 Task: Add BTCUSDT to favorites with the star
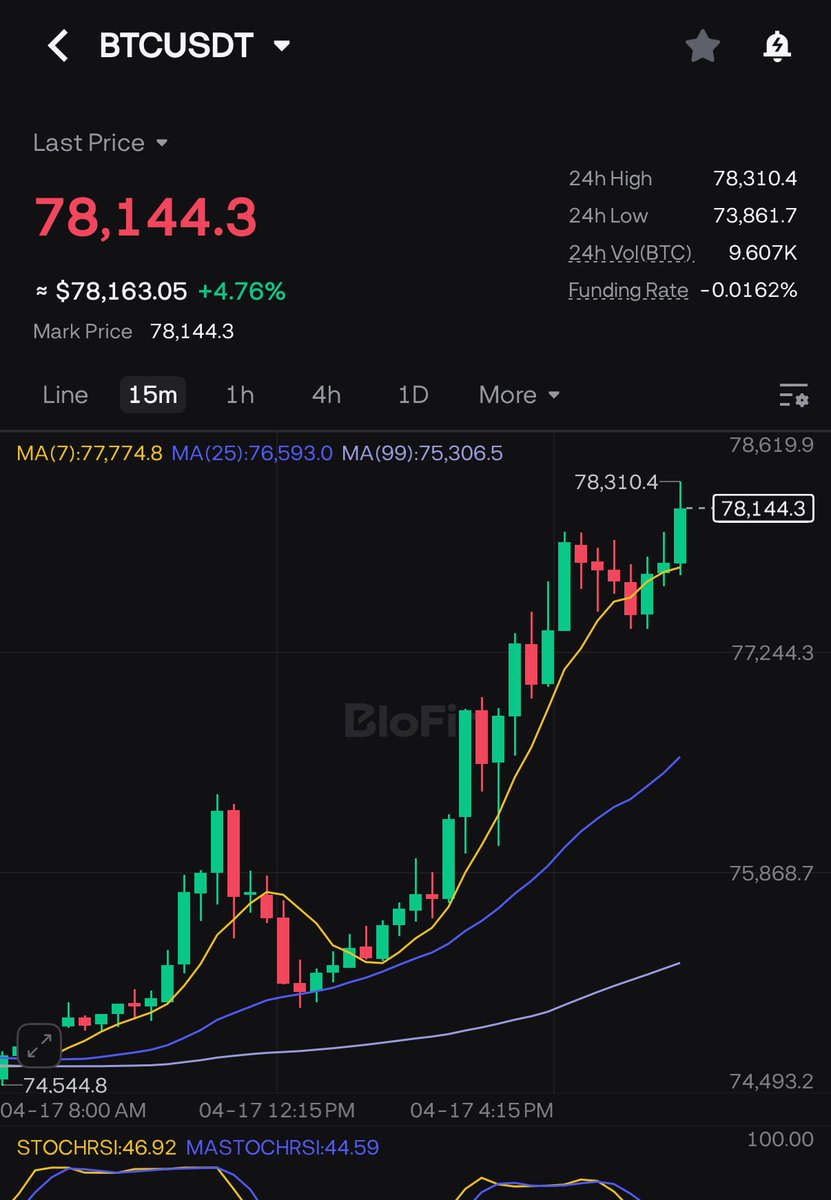click(702, 46)
